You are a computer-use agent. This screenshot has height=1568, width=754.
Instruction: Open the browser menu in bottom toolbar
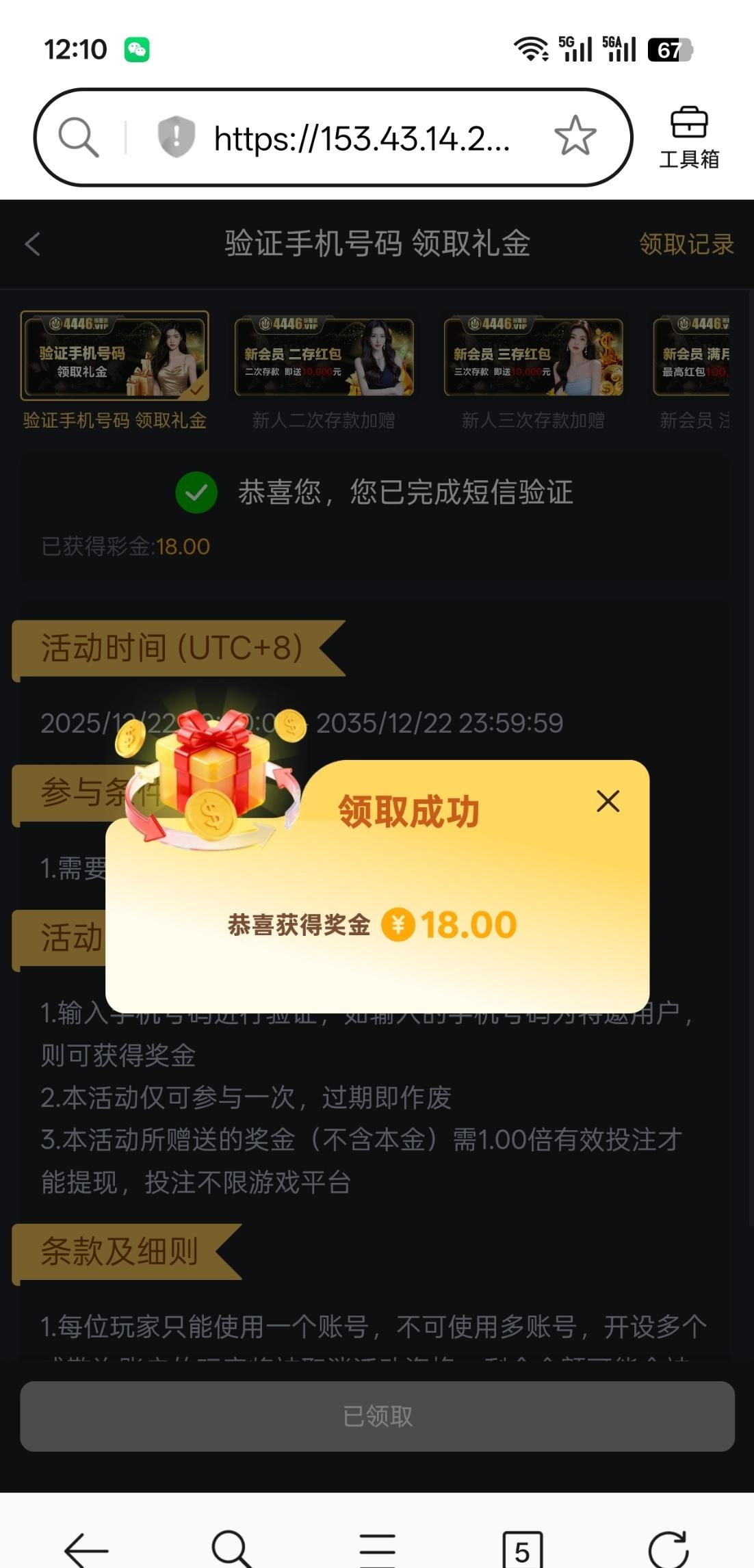[377, 1550]
